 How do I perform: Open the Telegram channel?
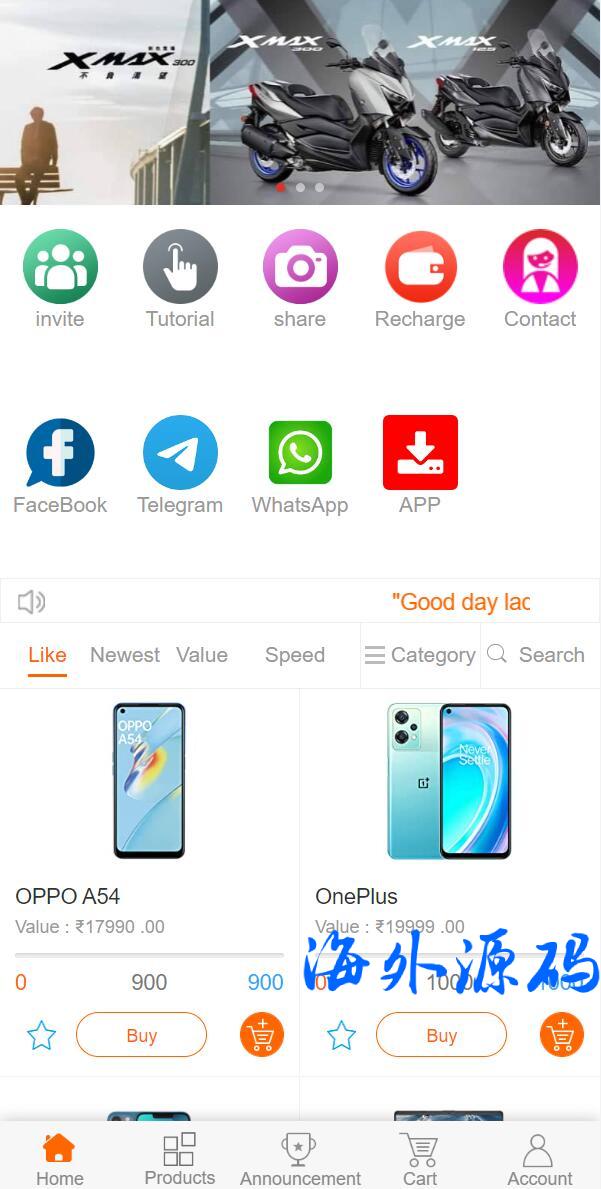180,453
